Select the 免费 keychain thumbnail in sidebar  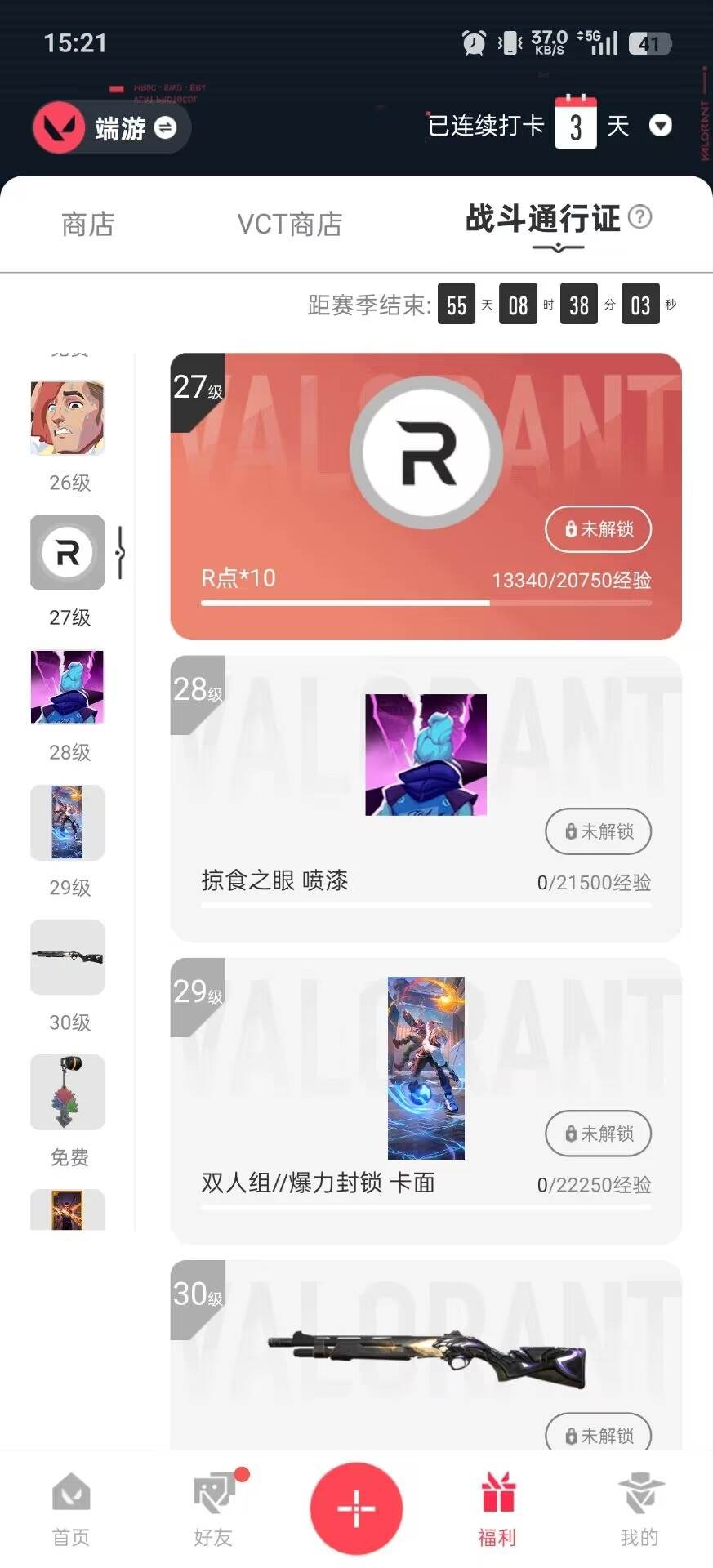[67, 1093]
